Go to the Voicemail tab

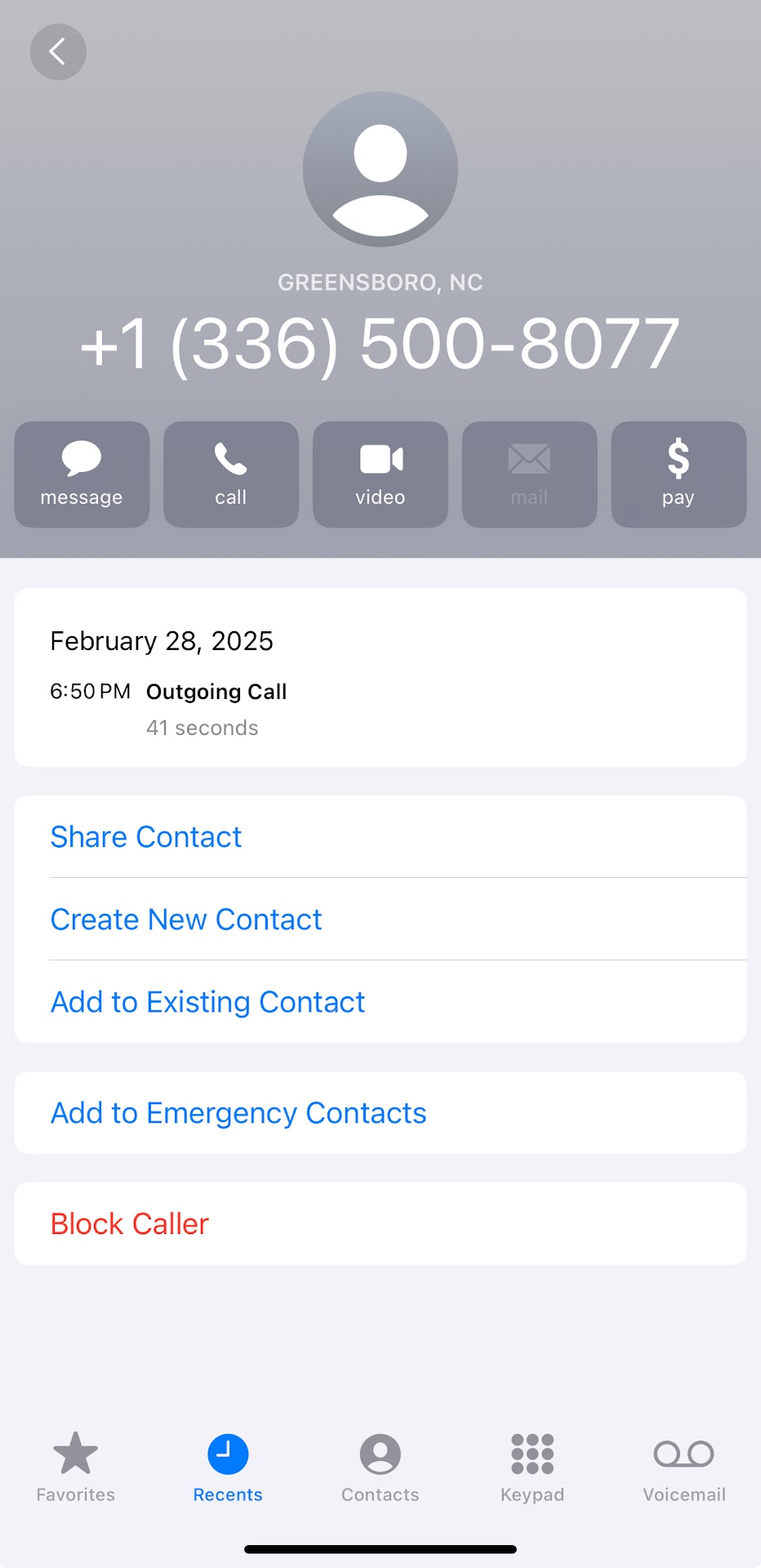(684, 1468)
